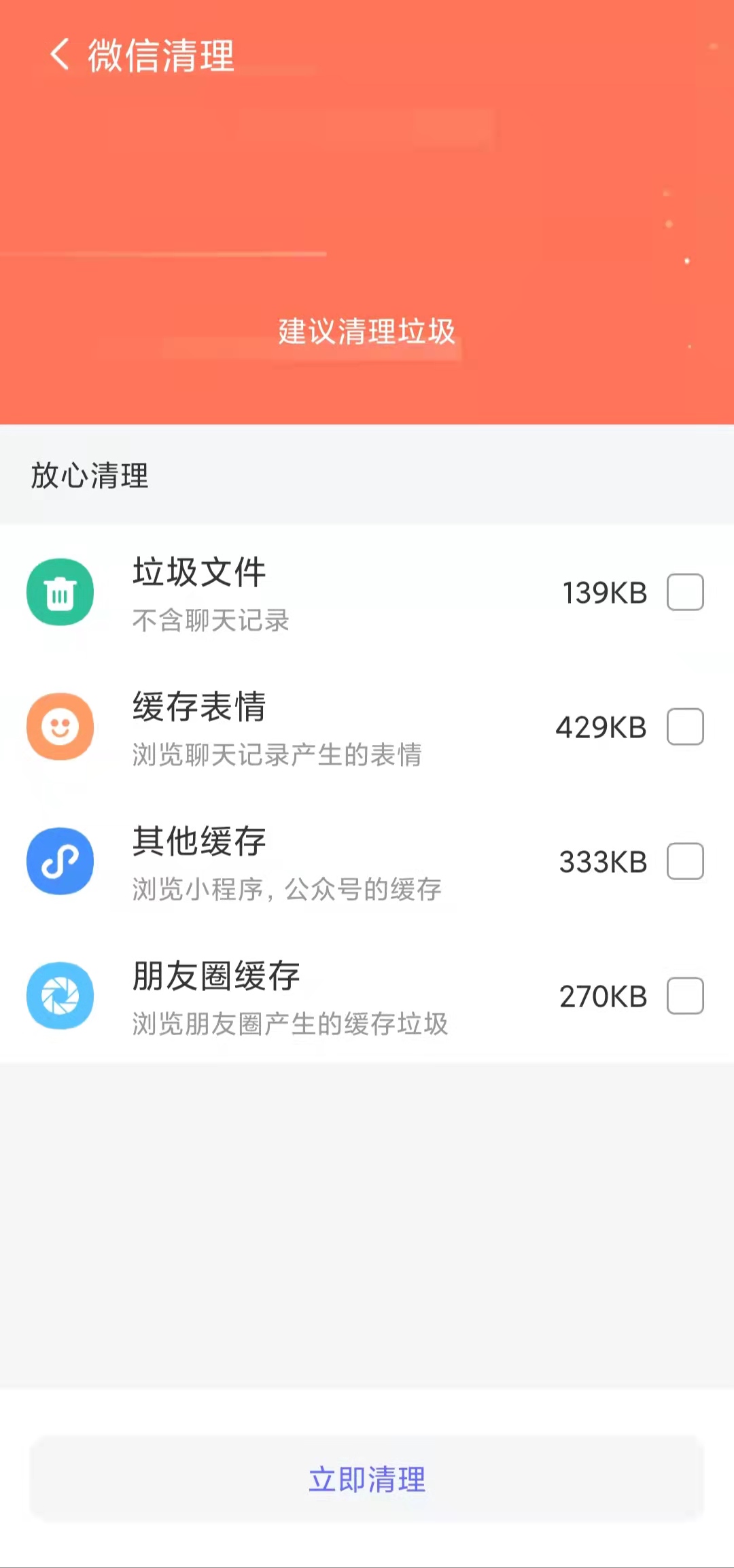Tap the camera shutter icon in the Moments cache row
This screenshot has height=1568, width=734.
[60, 996]
